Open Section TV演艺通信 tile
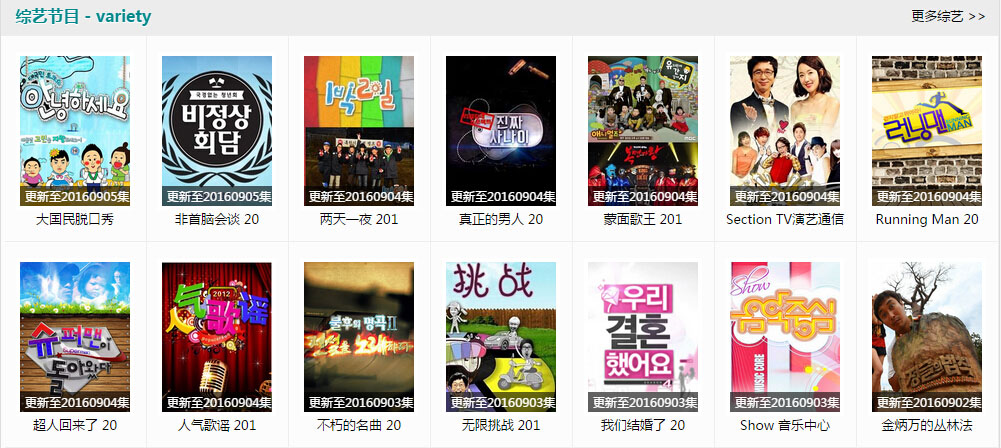The height and width of the screenshot is (448, 1001). (x=785, y=131)
